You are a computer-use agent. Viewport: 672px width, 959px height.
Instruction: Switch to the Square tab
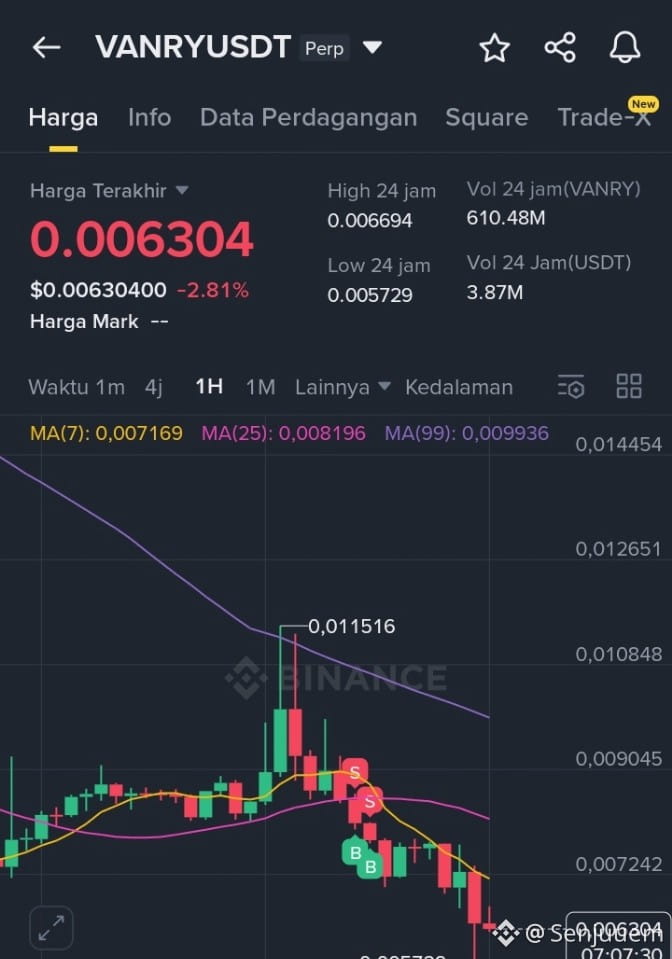click(486, 118)
